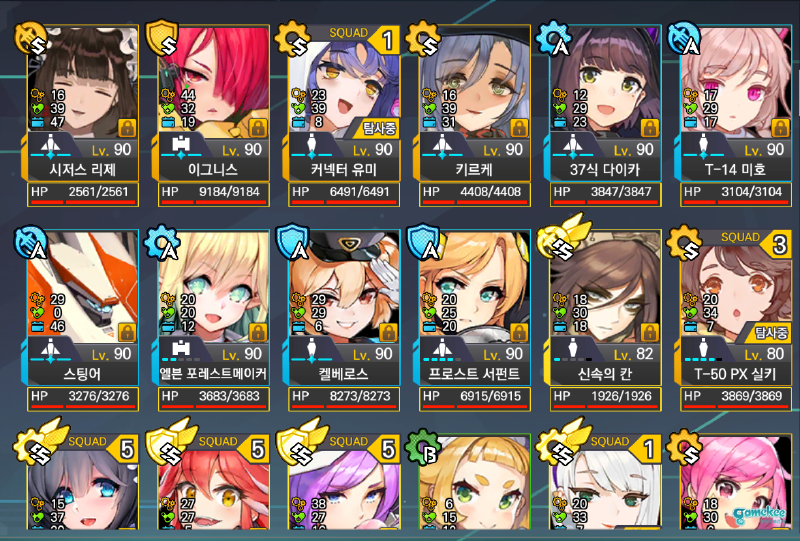Open the 이그니스 character card
800x541 pixels.
[208, 100]
